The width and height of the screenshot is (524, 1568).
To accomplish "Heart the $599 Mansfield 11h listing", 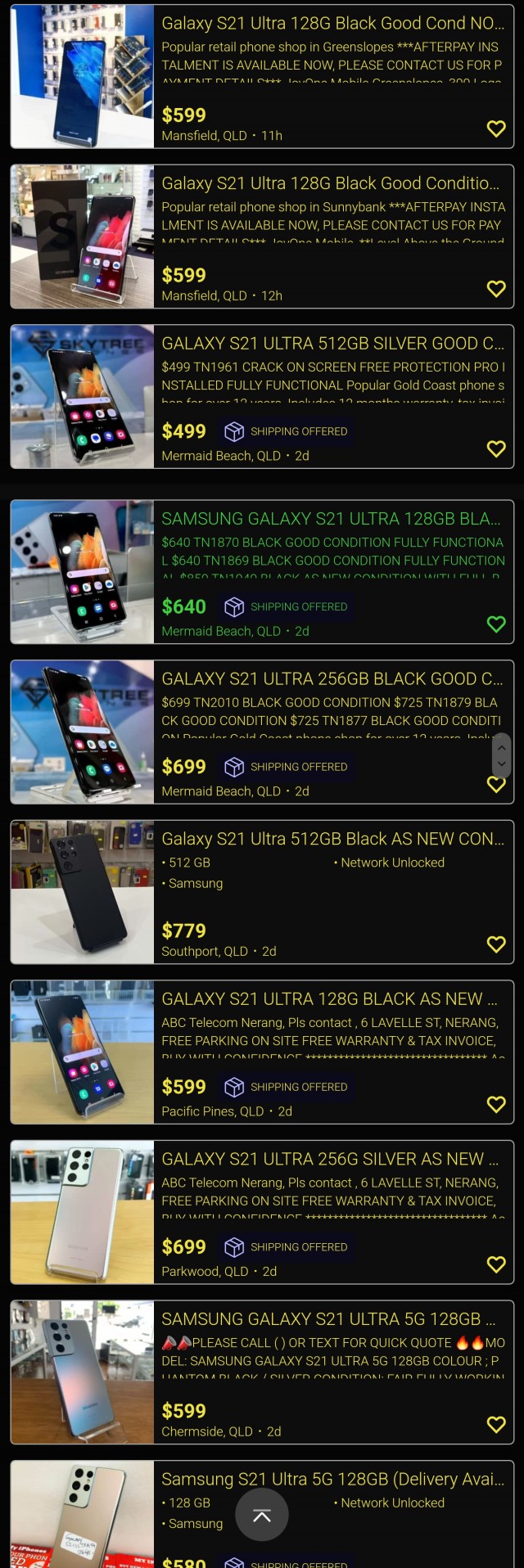I will pyautogui.click(x=496, y=128).
